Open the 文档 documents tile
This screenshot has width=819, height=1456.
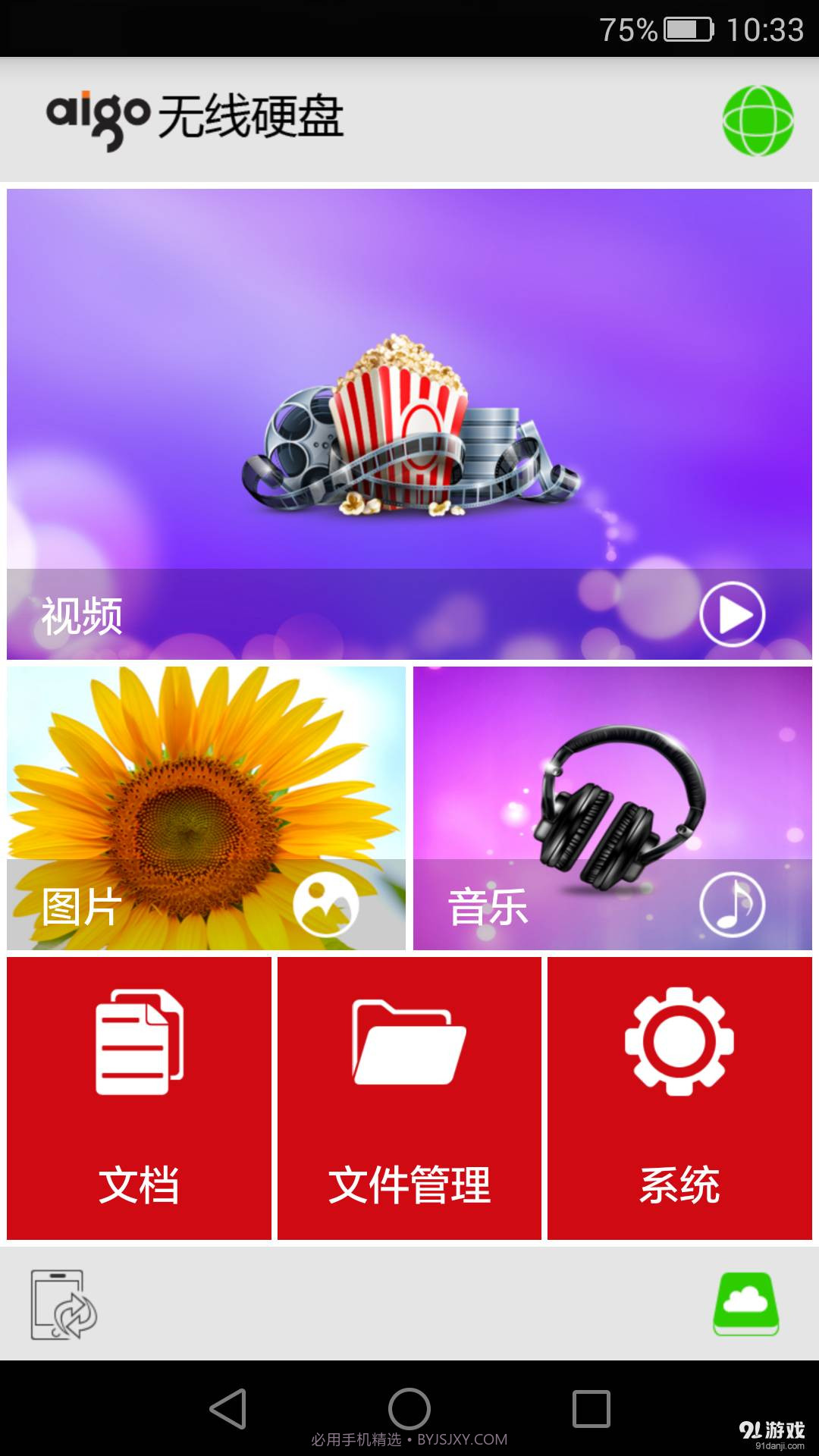click(139, 1098)
